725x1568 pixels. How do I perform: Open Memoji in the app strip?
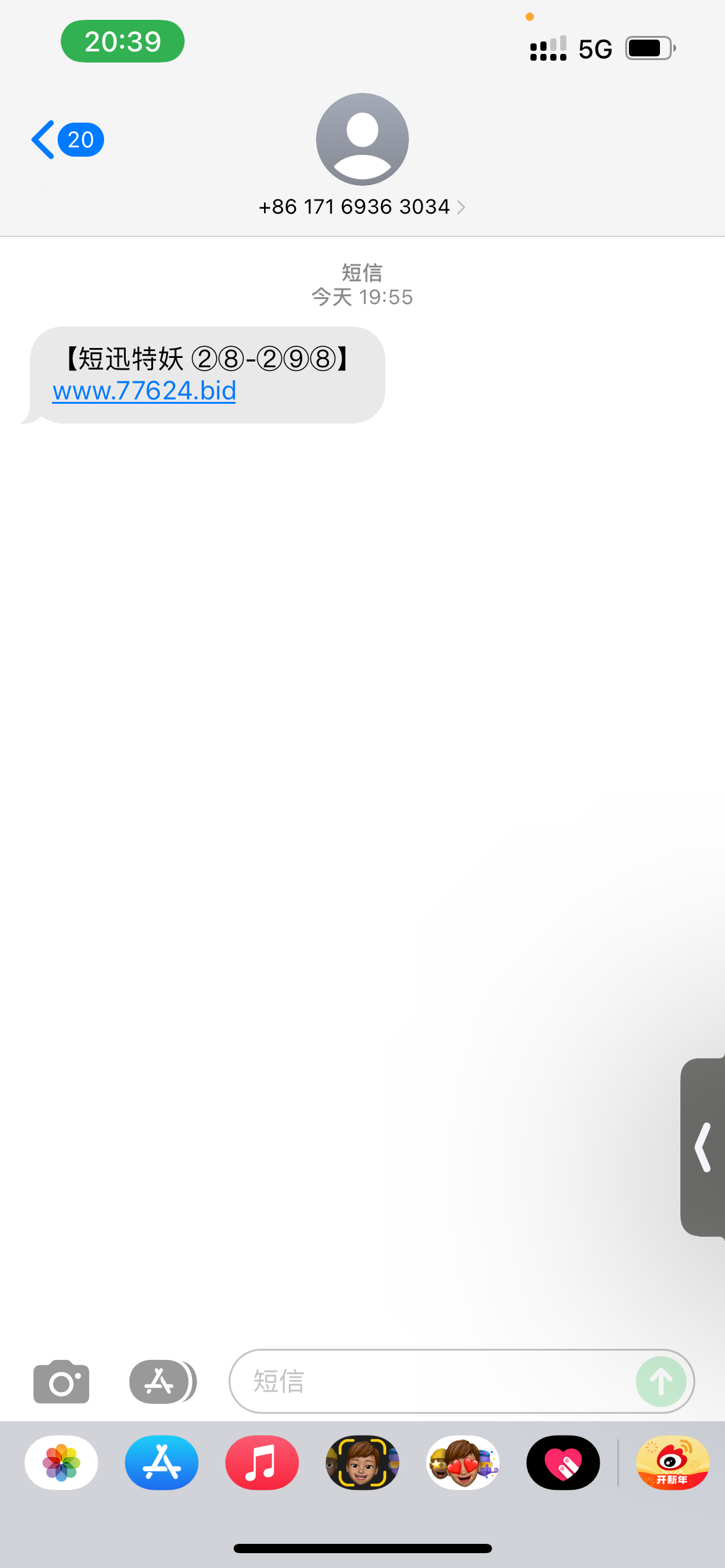point(362,1463)
